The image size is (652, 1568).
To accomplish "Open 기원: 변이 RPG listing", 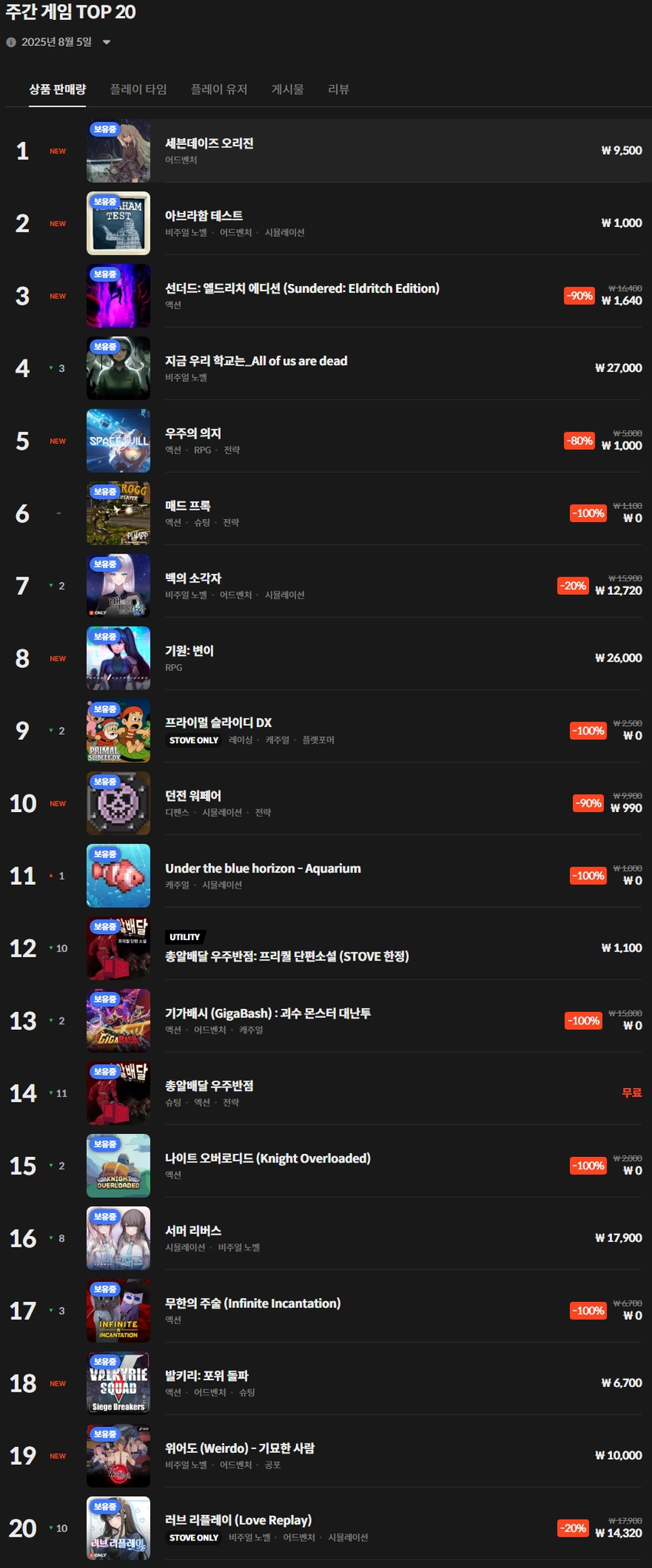I will coord(189,651).
